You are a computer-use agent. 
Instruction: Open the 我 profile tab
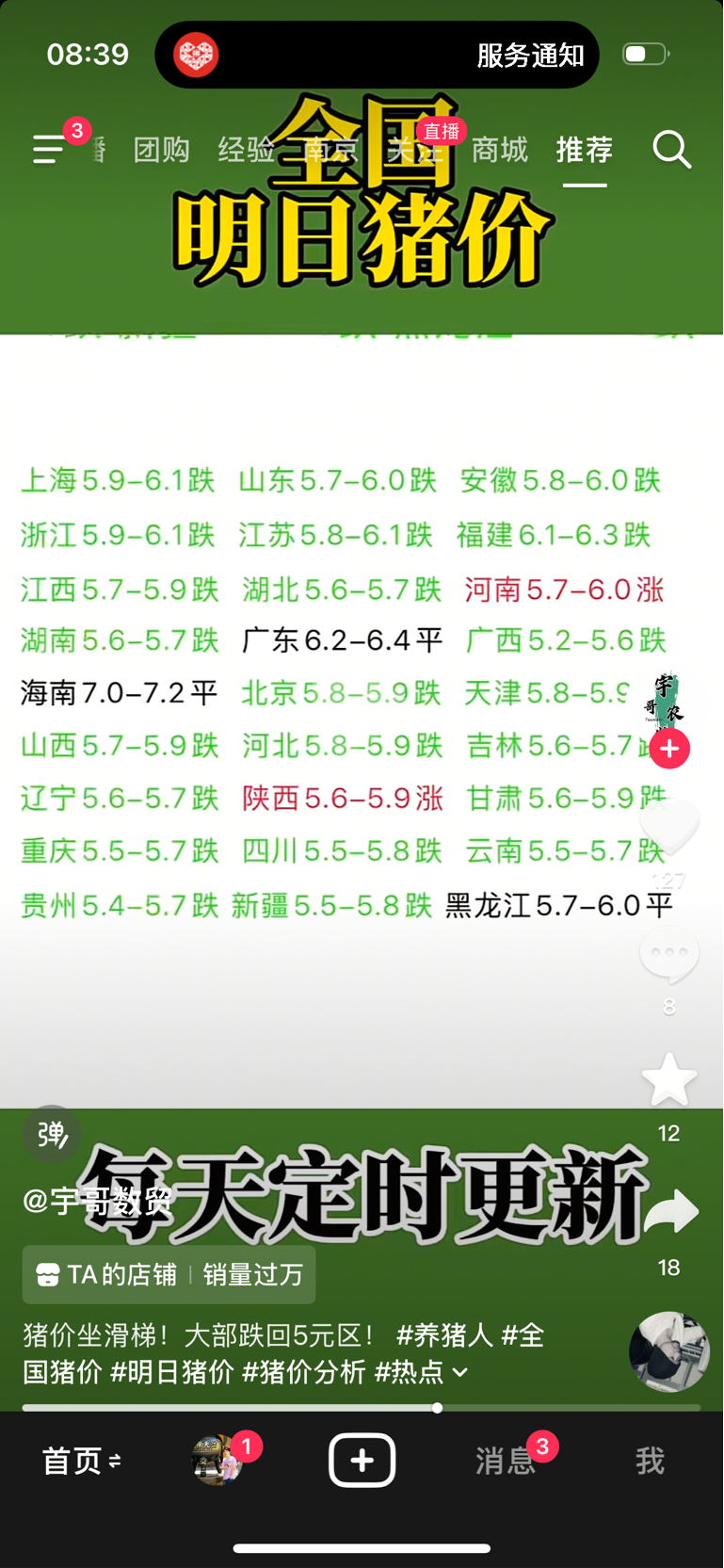coord(650,1462)
